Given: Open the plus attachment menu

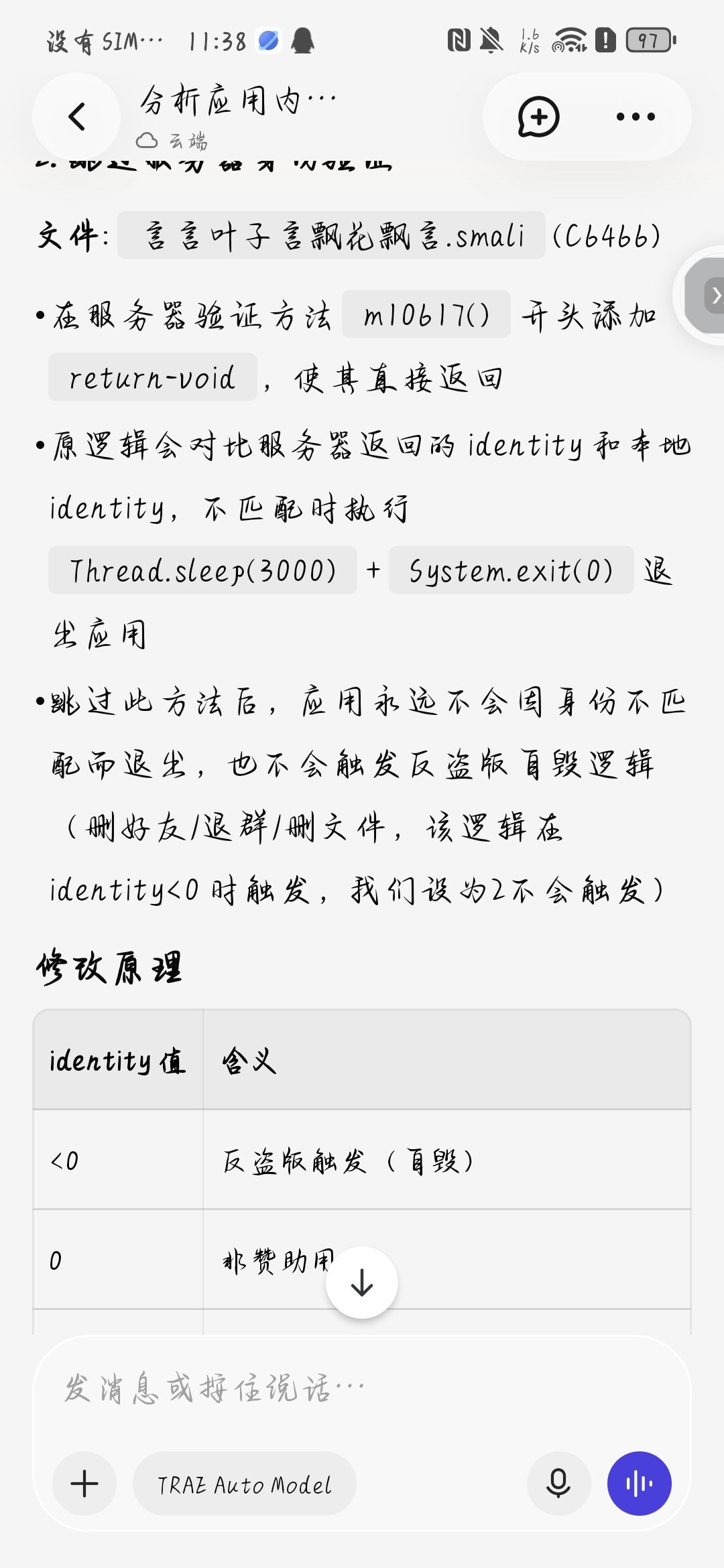Looking at the screenshot, I should 84,1484.
